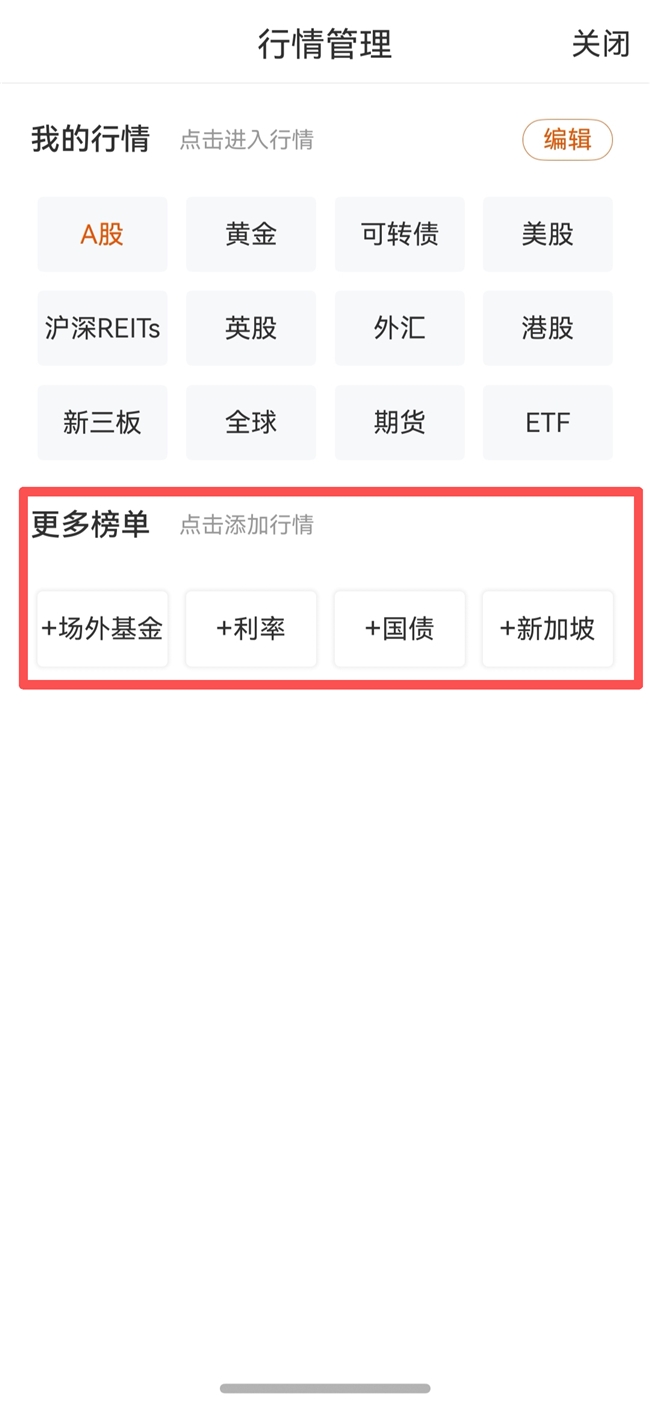Screen dimensions: 650x1404
Task: Add 国债 to my markets
Action: 399,628
